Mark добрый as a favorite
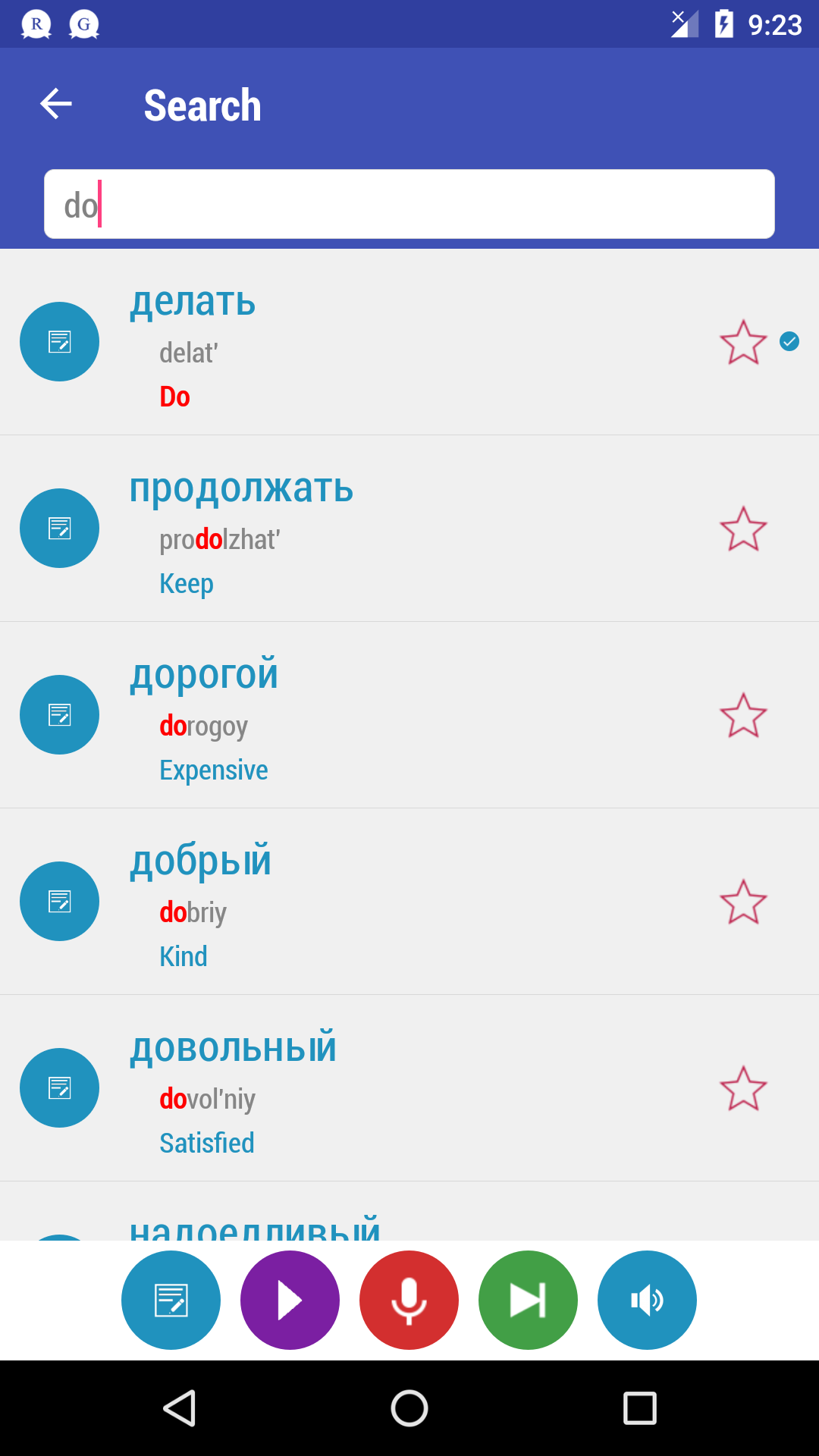 (743, 902)
